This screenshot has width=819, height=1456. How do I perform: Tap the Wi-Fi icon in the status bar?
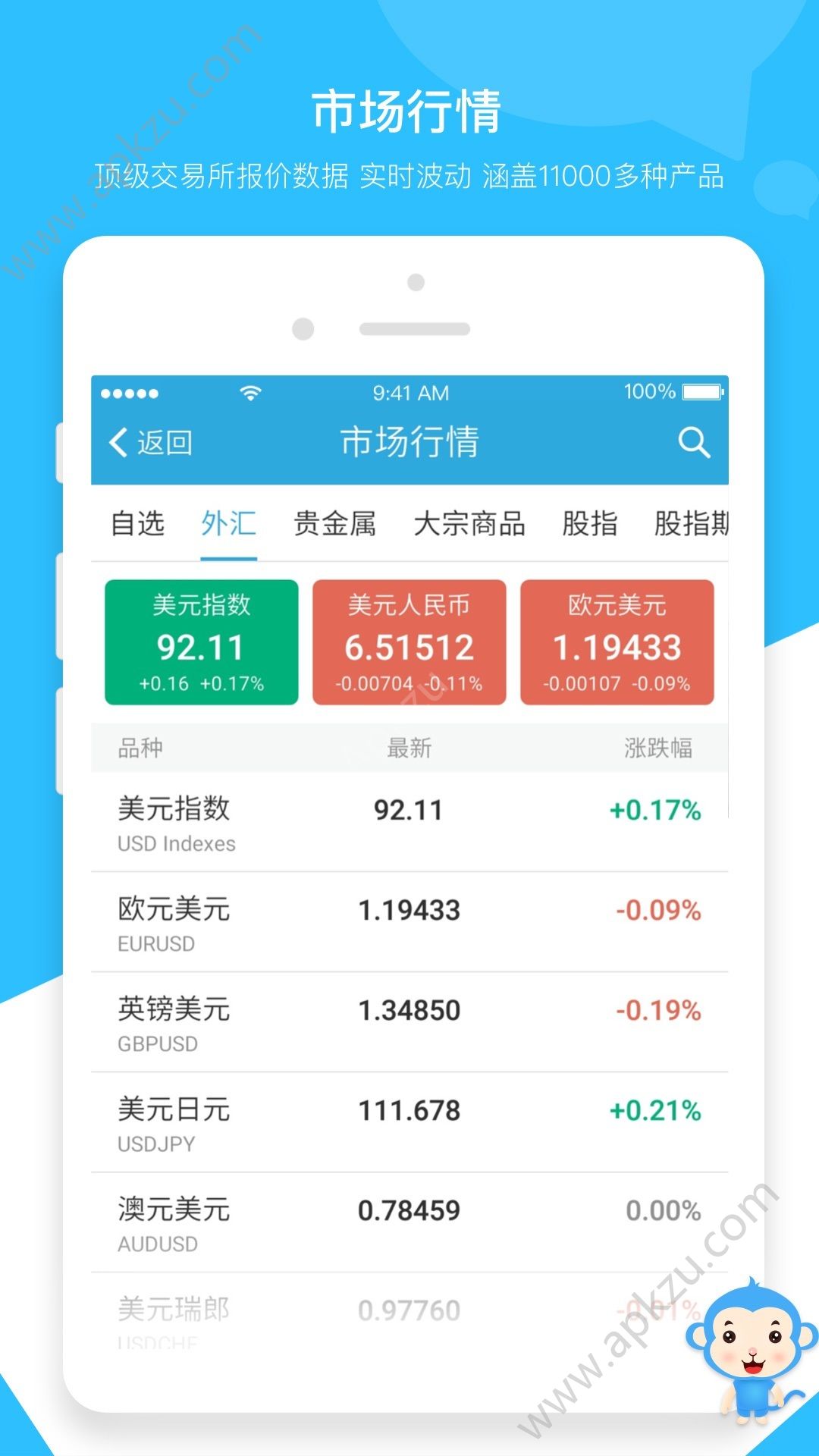(x=250, y=391)
